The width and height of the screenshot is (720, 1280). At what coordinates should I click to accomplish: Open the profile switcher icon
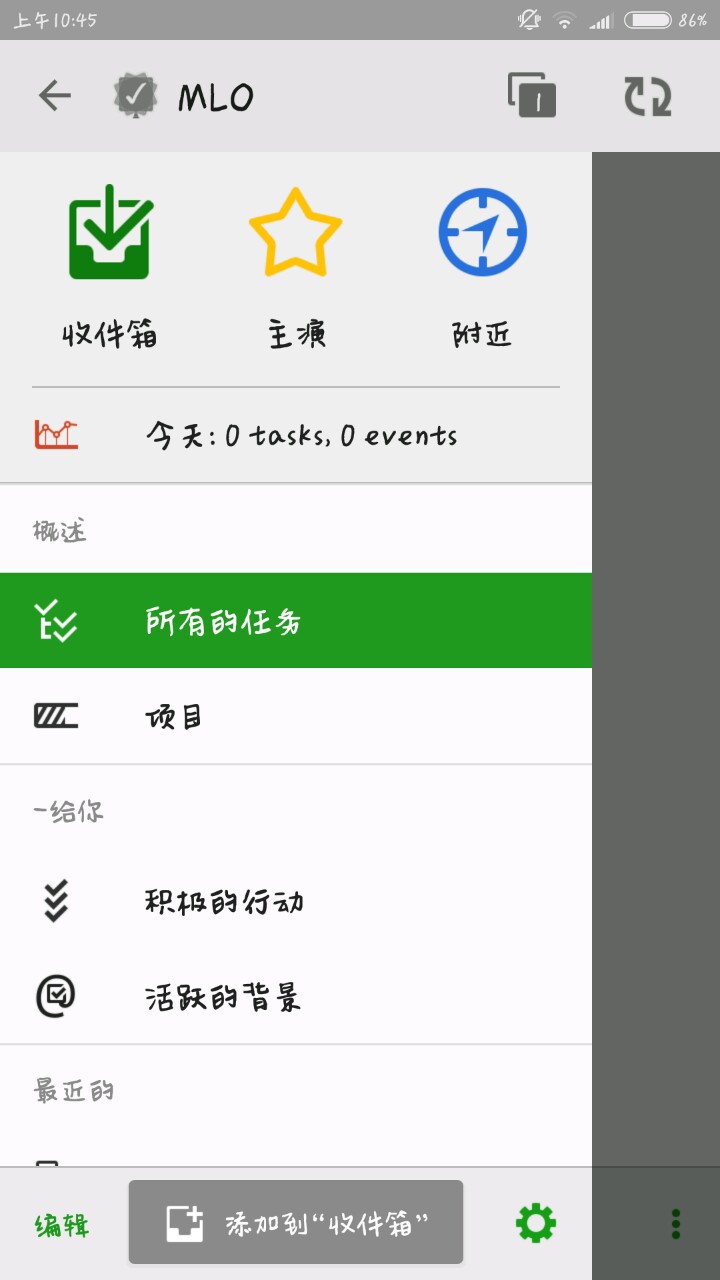click(x=531, y=96)
